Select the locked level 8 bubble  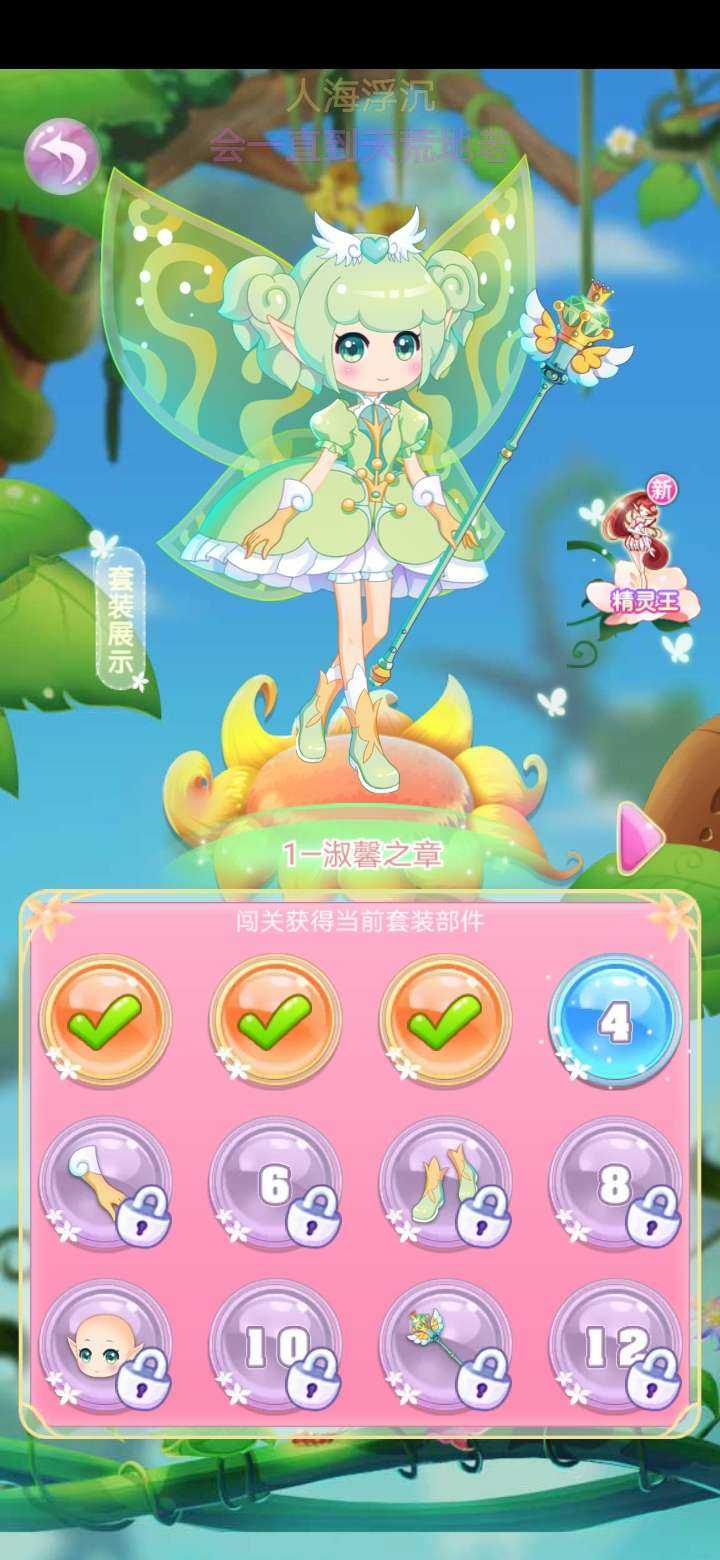click(615, 1182)
